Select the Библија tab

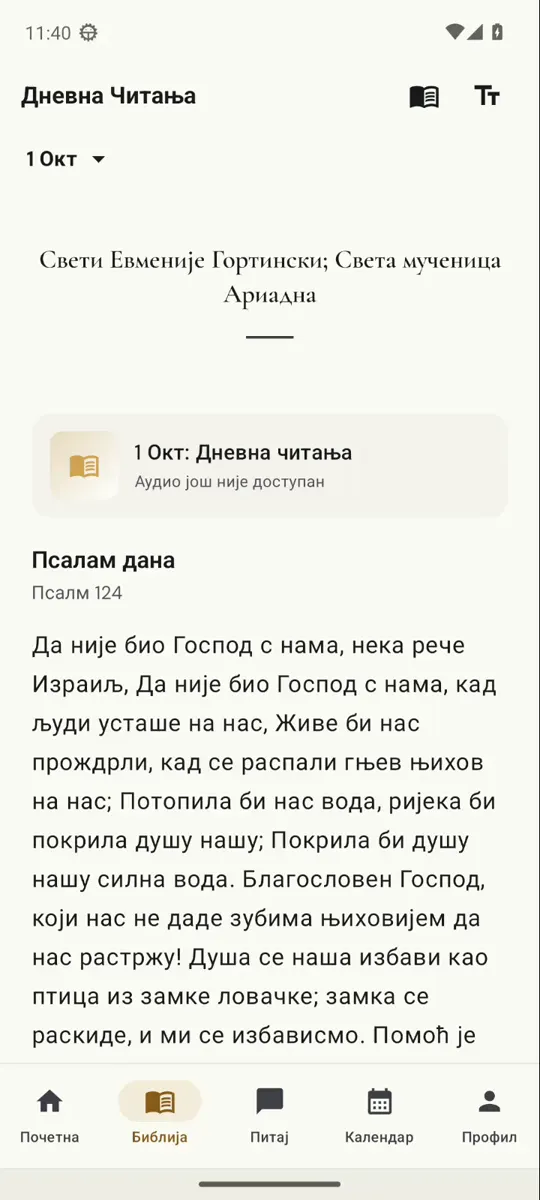coord(160,1115)
